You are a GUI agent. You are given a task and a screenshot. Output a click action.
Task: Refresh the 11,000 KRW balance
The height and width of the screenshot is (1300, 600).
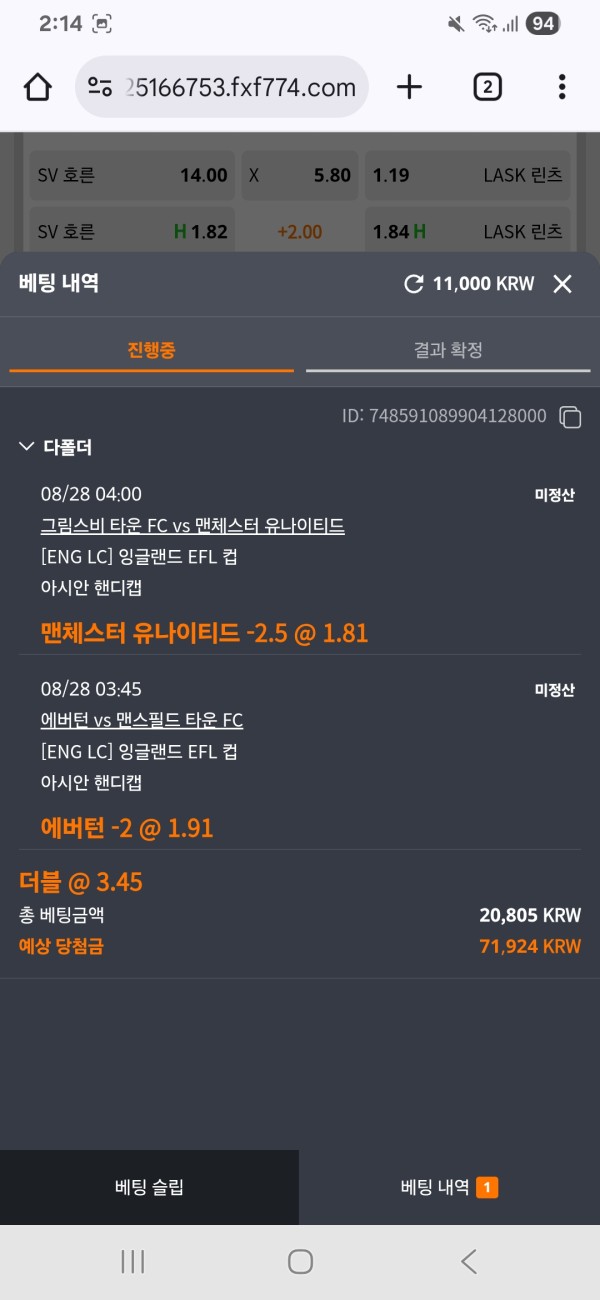coord(413,284)
